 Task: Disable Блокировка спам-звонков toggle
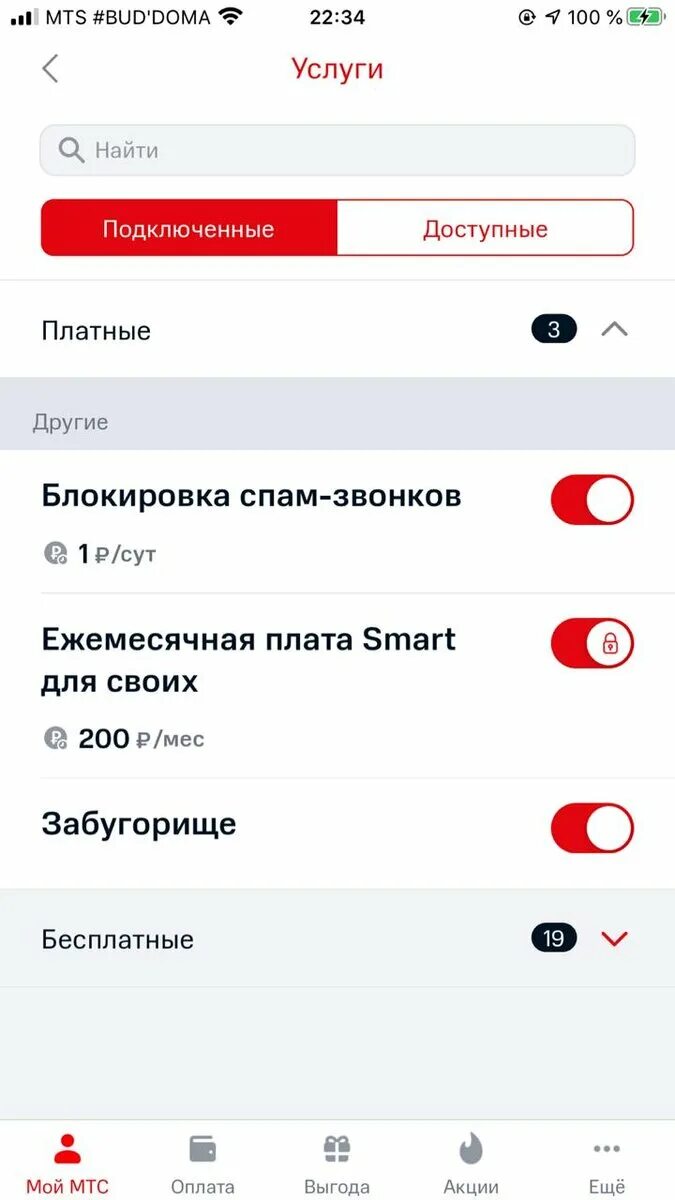591,500
